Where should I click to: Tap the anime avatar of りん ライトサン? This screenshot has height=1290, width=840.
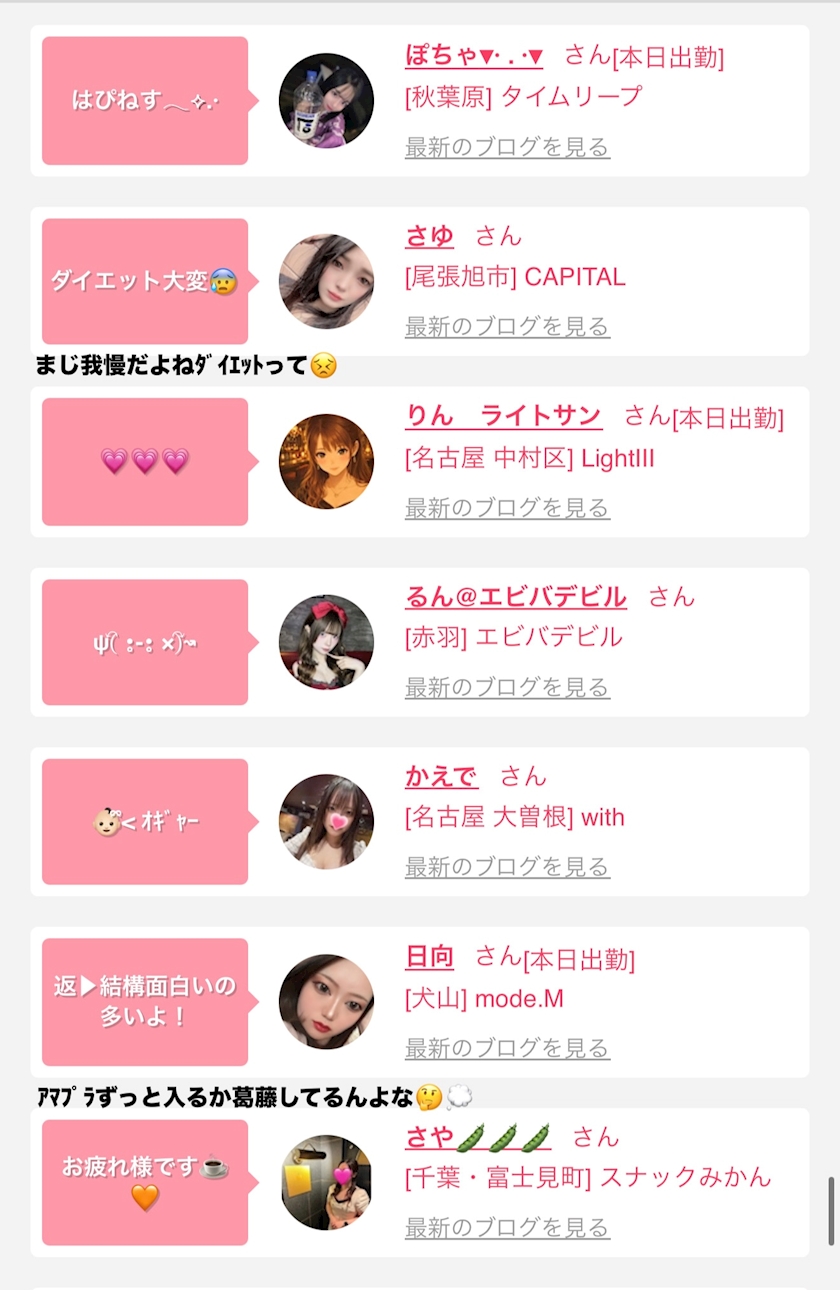326,462
